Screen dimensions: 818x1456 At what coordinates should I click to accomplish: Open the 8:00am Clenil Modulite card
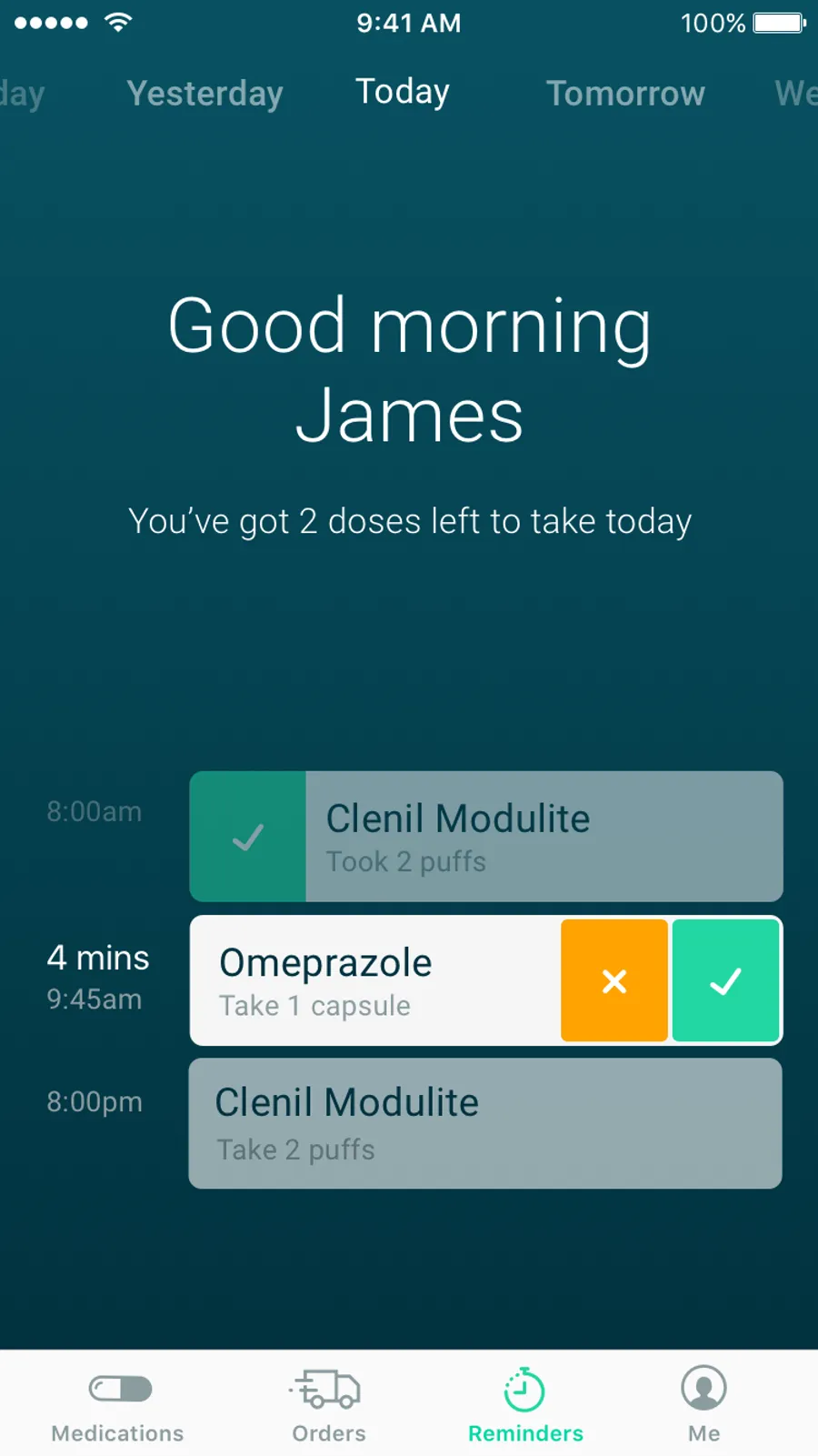(x=543, y=837)
